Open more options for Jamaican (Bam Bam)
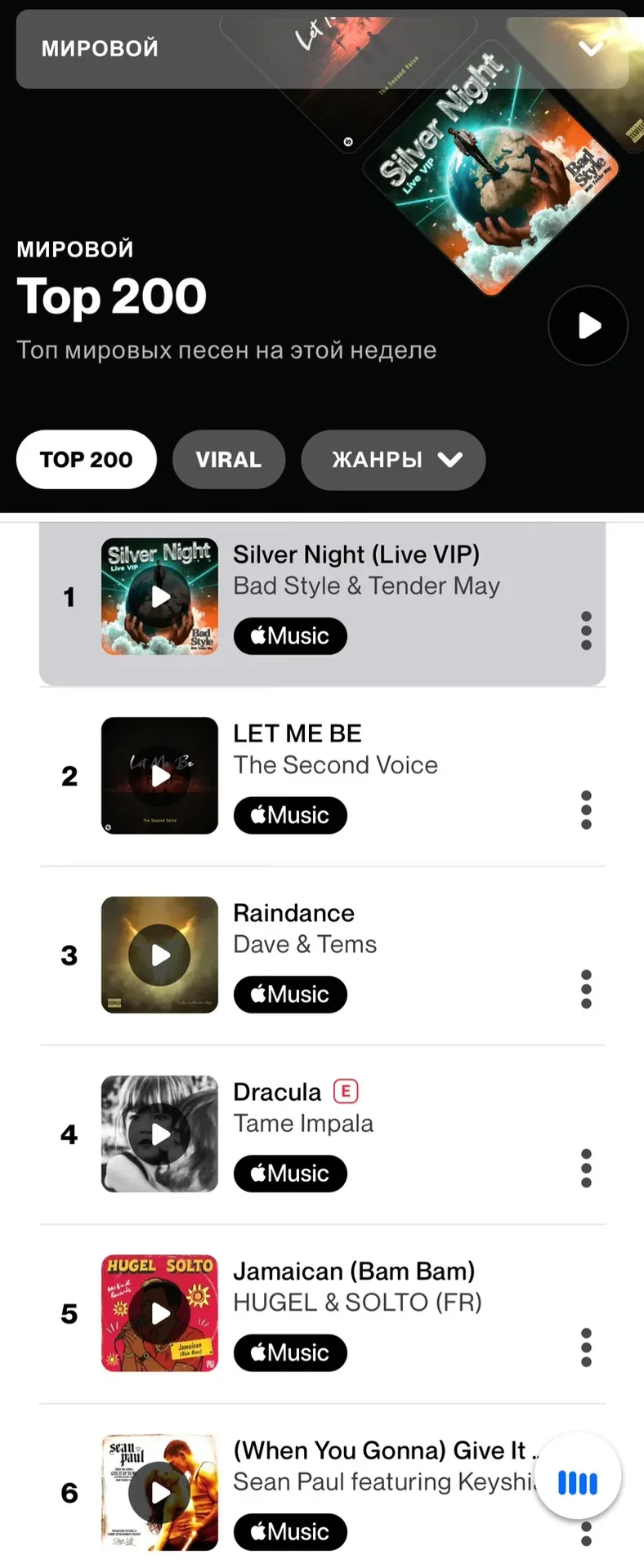644x1568 pixels. point(586,1347)
